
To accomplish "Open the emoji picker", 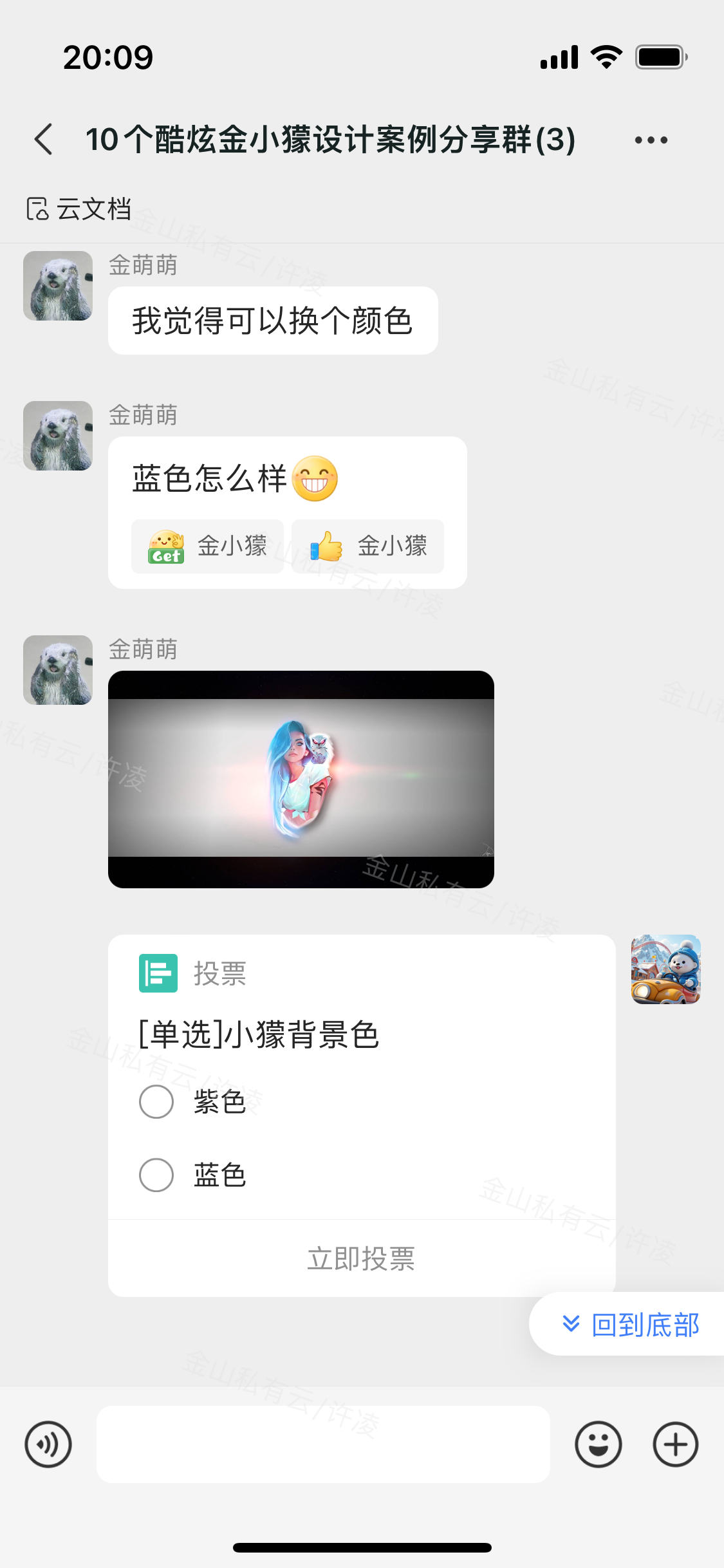I will 598,1444.
